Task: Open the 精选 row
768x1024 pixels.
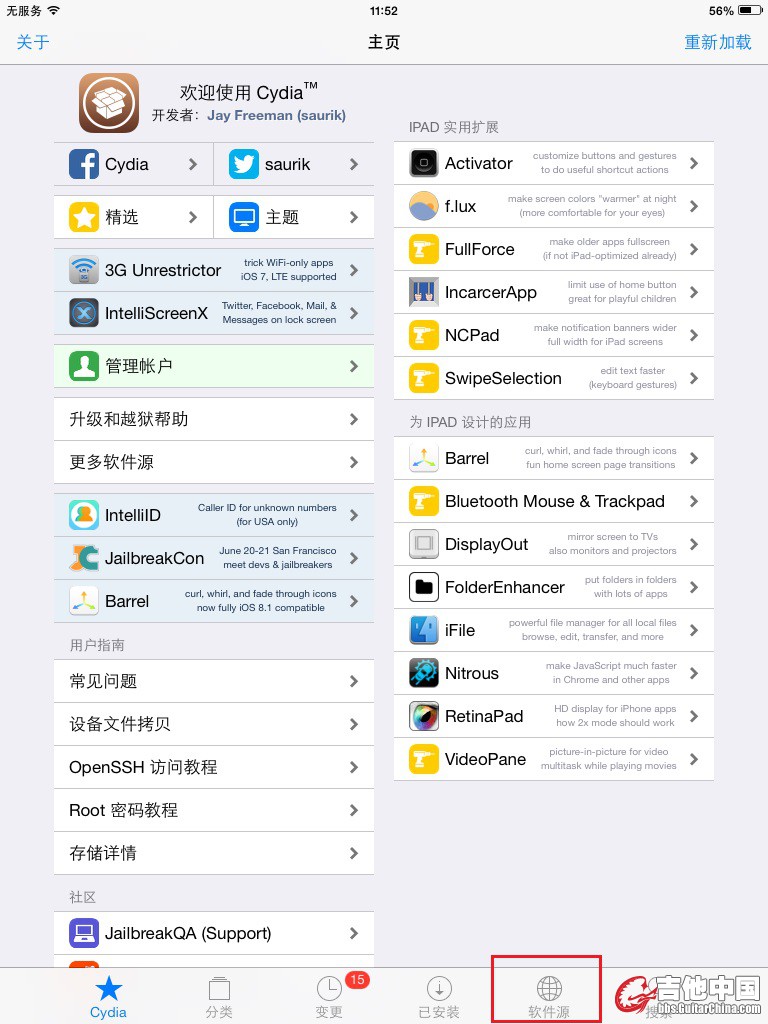Action: 133,217
